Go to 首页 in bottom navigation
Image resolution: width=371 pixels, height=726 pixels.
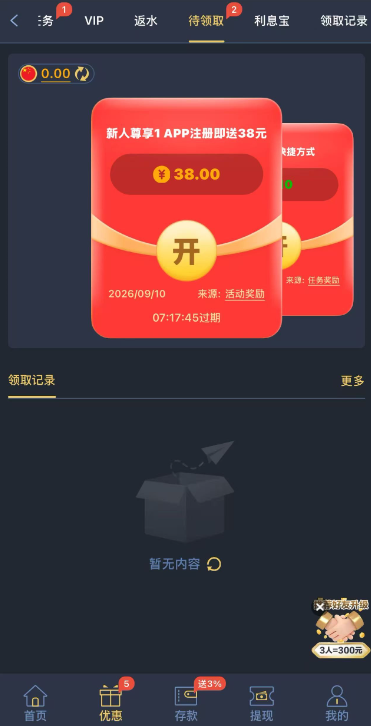click(36, 703)
